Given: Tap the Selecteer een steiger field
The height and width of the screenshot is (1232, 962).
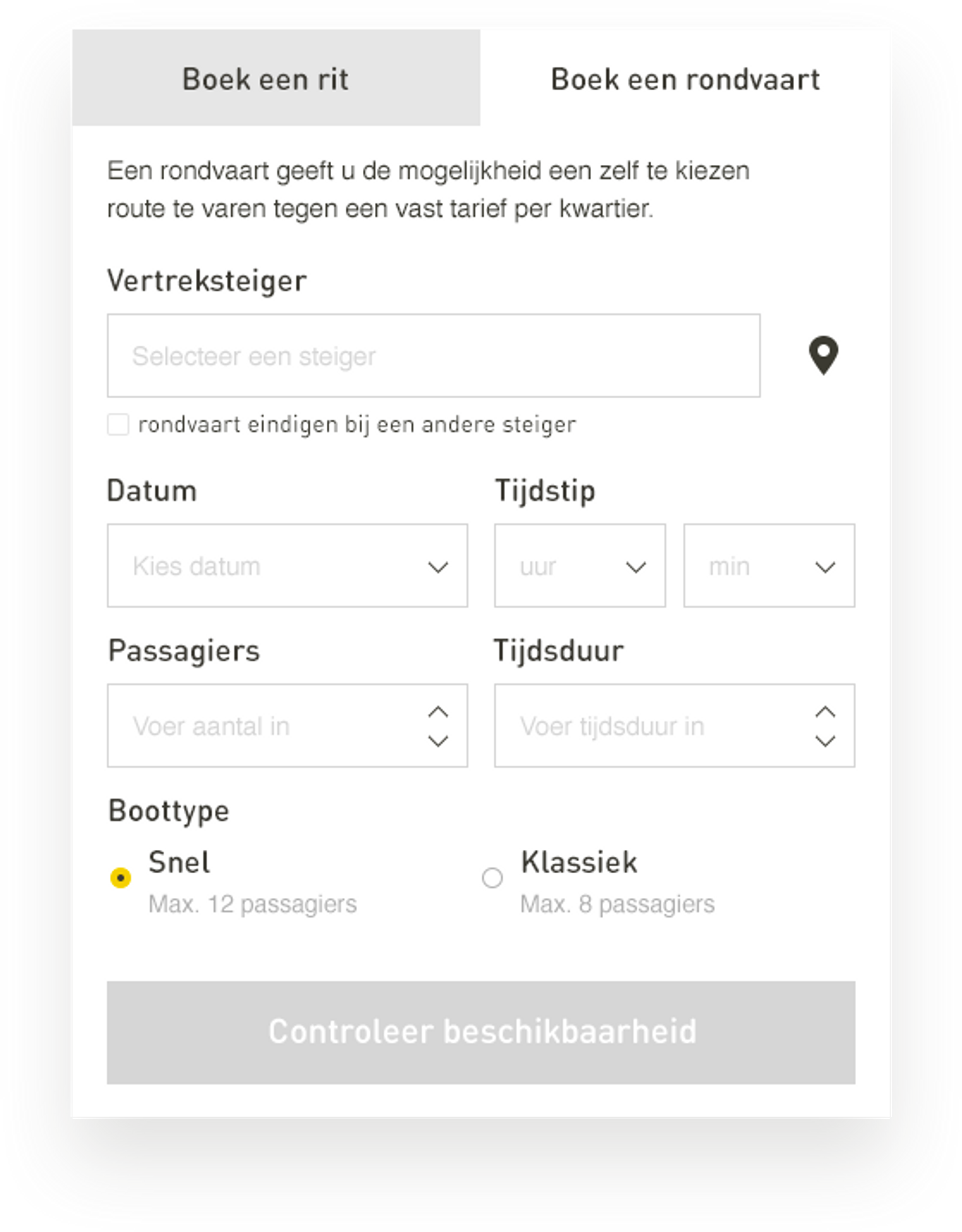Looking at the screenshot, I should coord(433,356).
